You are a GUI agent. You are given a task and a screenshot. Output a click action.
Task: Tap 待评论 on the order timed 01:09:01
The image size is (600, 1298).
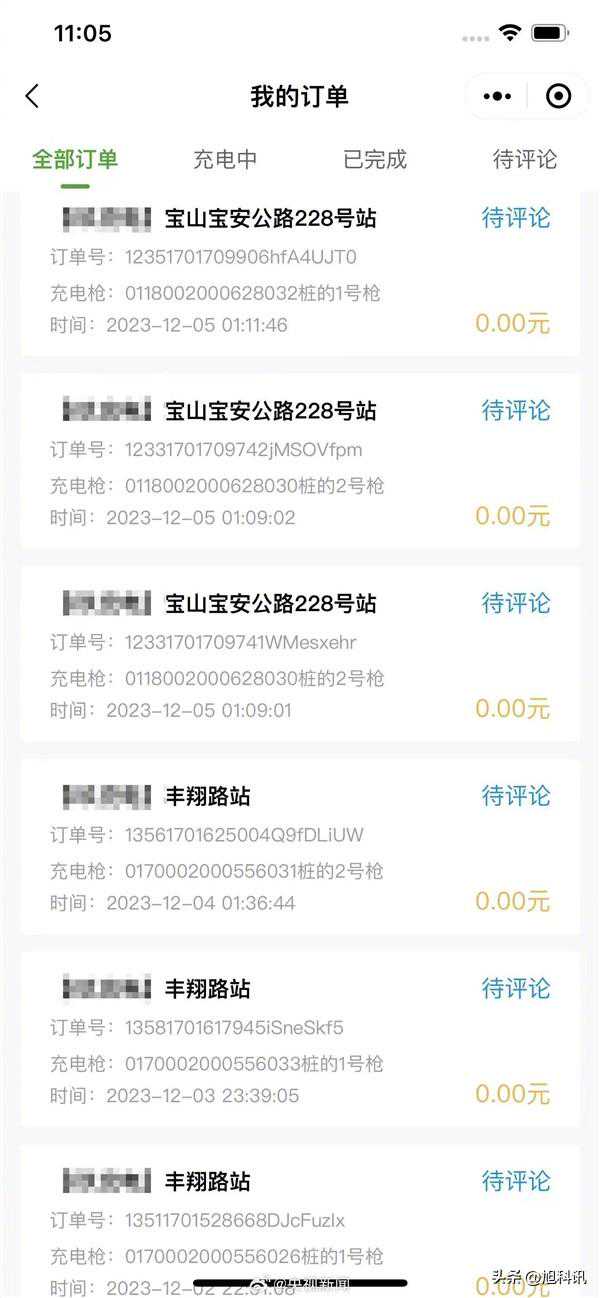pos(516,603)
